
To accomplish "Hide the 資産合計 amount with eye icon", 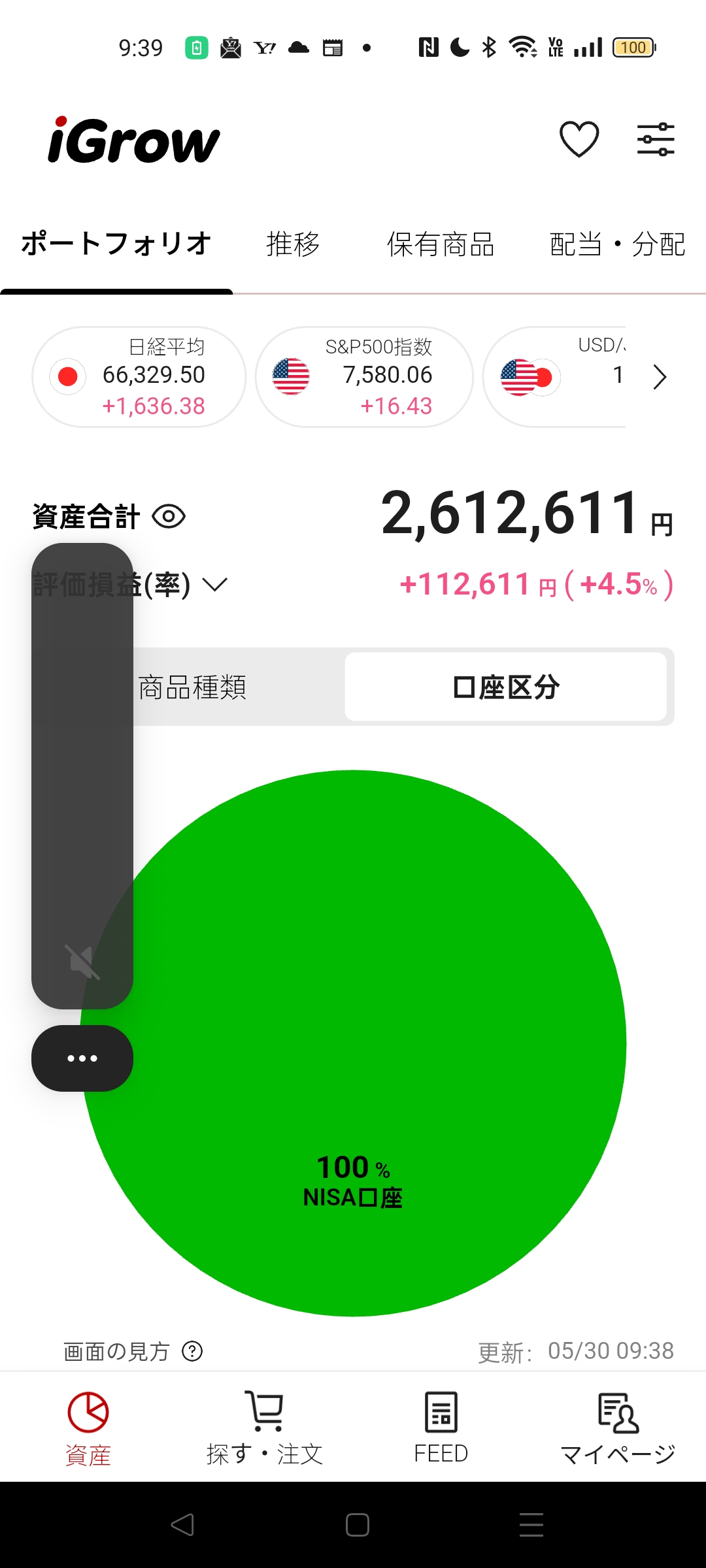I will point(169,517).
